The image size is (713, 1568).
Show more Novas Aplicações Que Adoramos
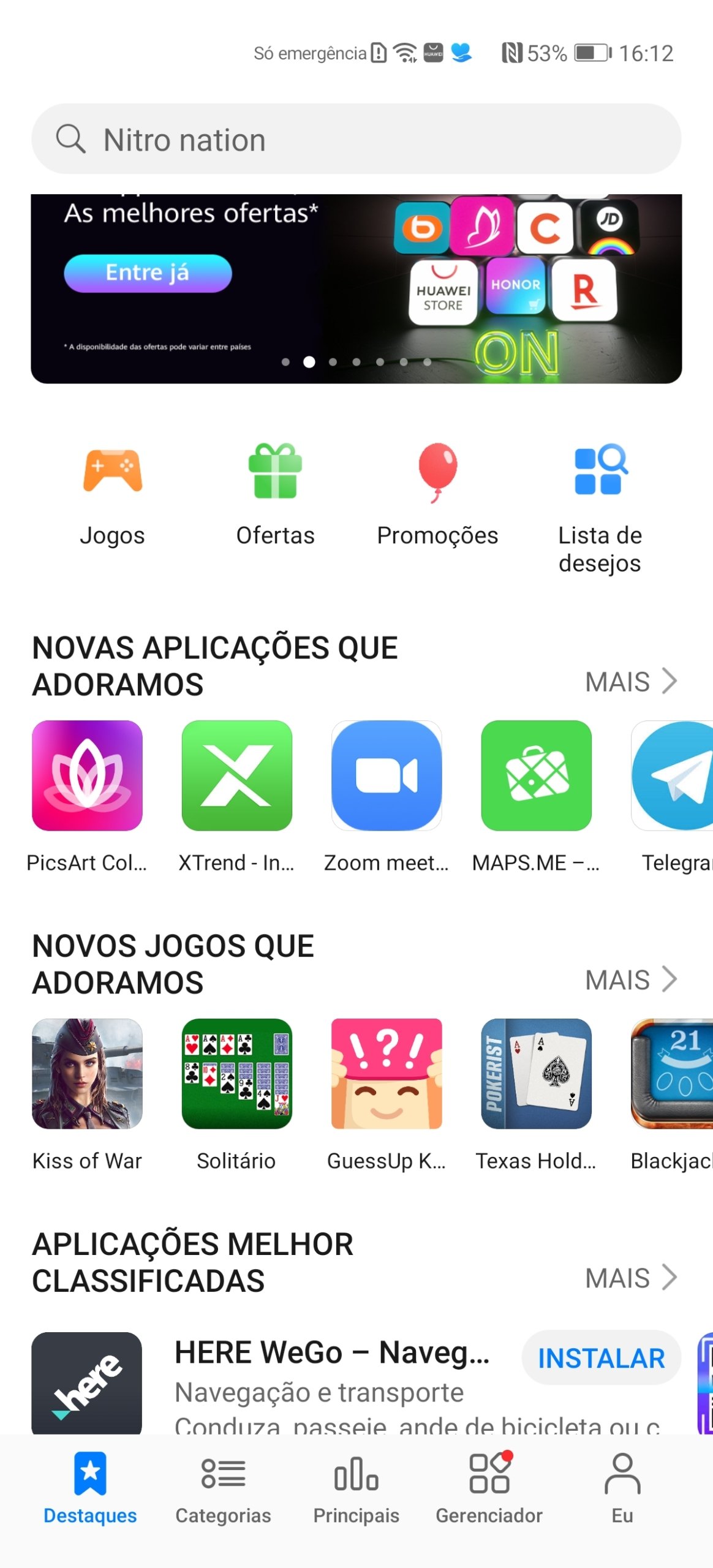point(630,681)
